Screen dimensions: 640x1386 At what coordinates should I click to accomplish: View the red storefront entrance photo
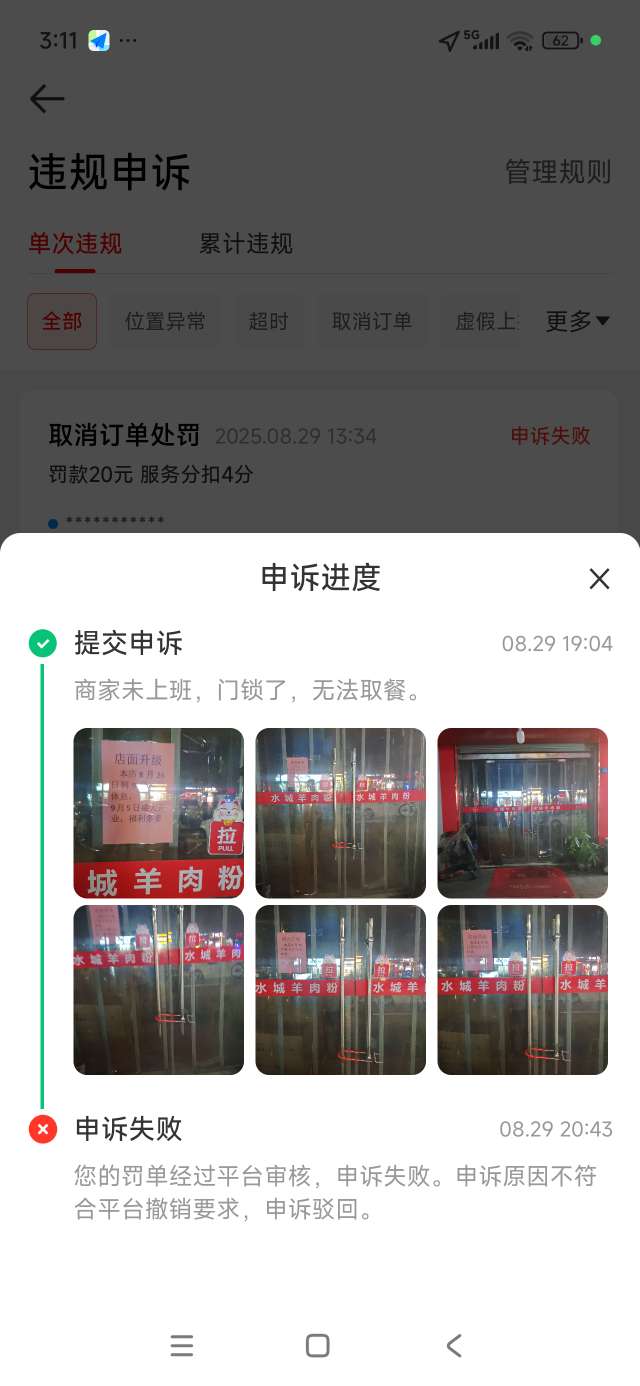pos(522,812)
